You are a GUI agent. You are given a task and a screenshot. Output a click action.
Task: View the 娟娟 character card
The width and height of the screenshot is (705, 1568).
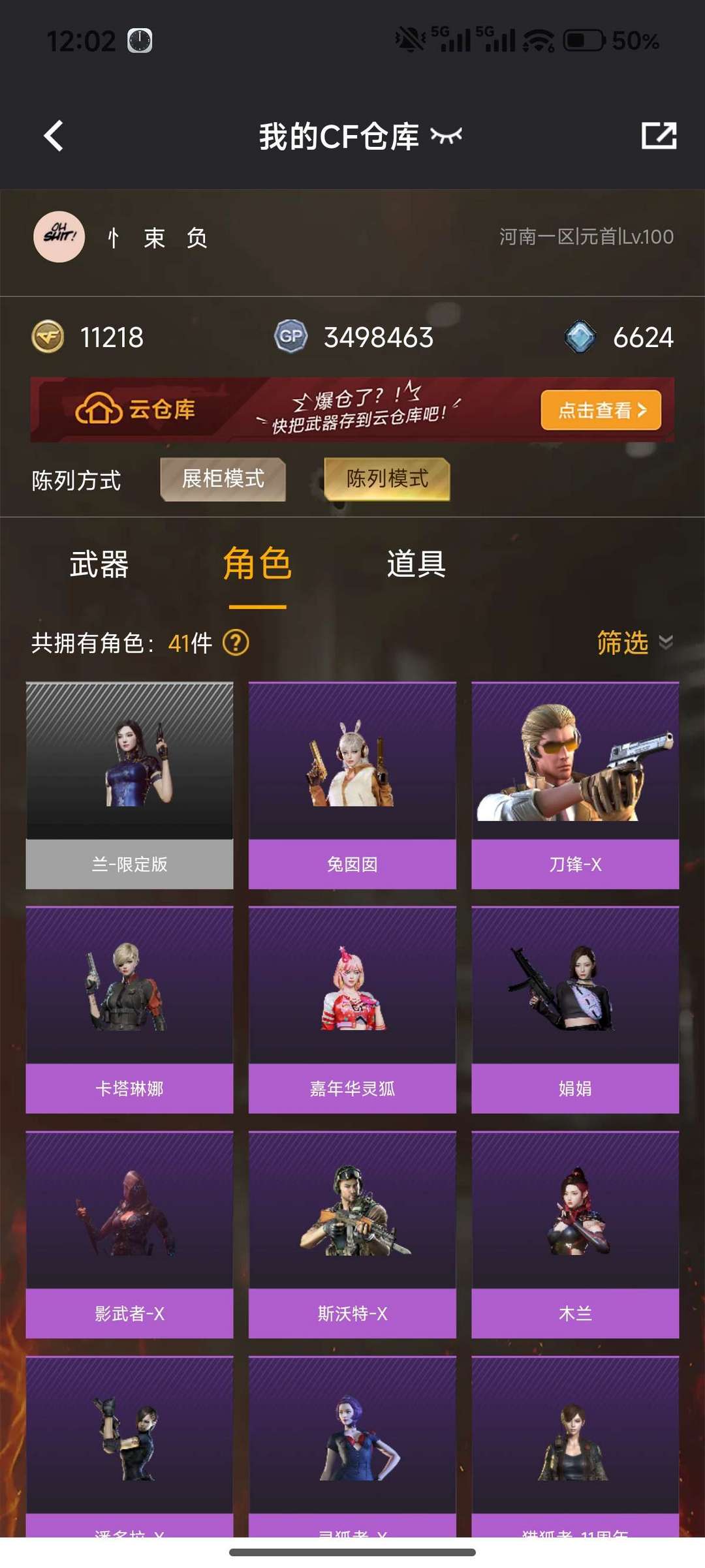coord(575,1009)
